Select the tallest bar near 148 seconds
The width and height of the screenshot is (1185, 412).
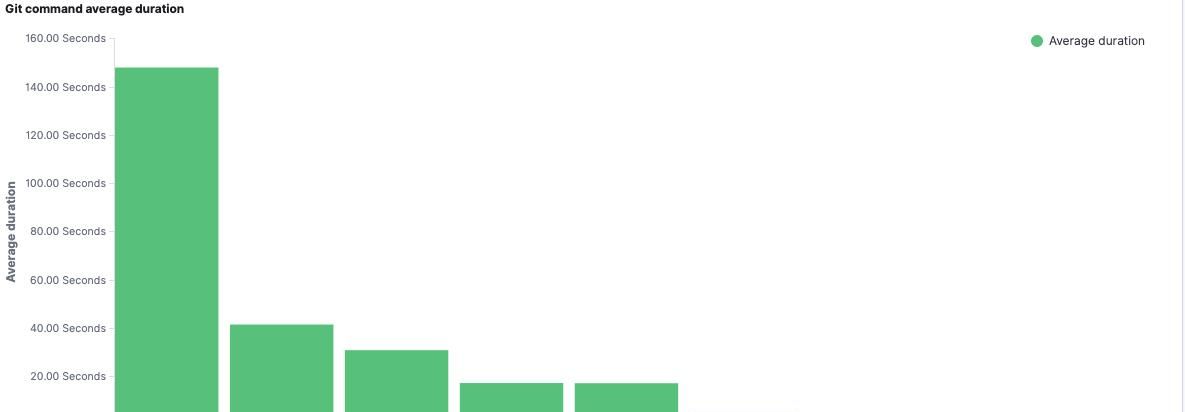[x=166, y=240]
